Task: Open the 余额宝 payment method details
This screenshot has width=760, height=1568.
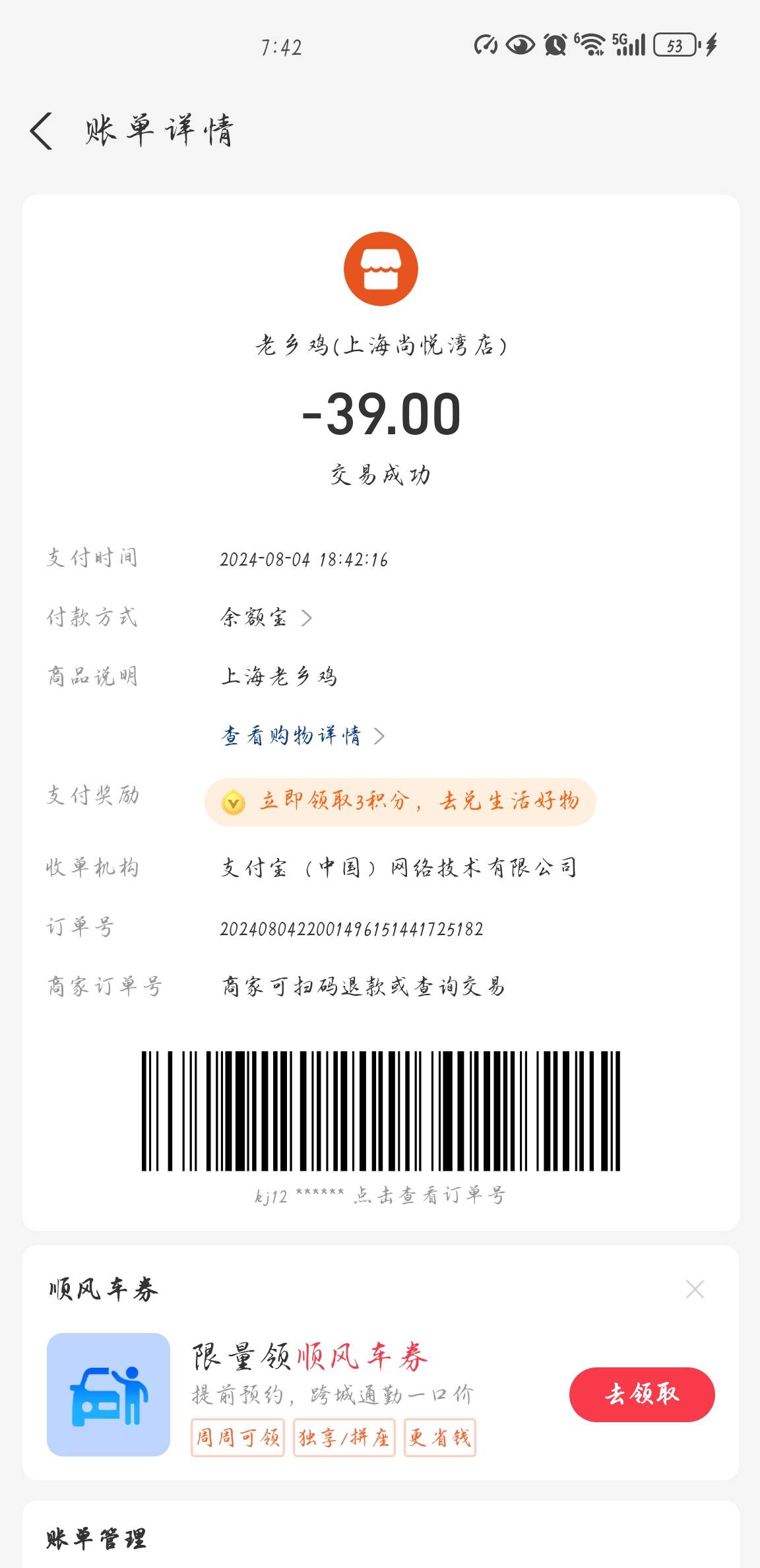Action: 266,618
